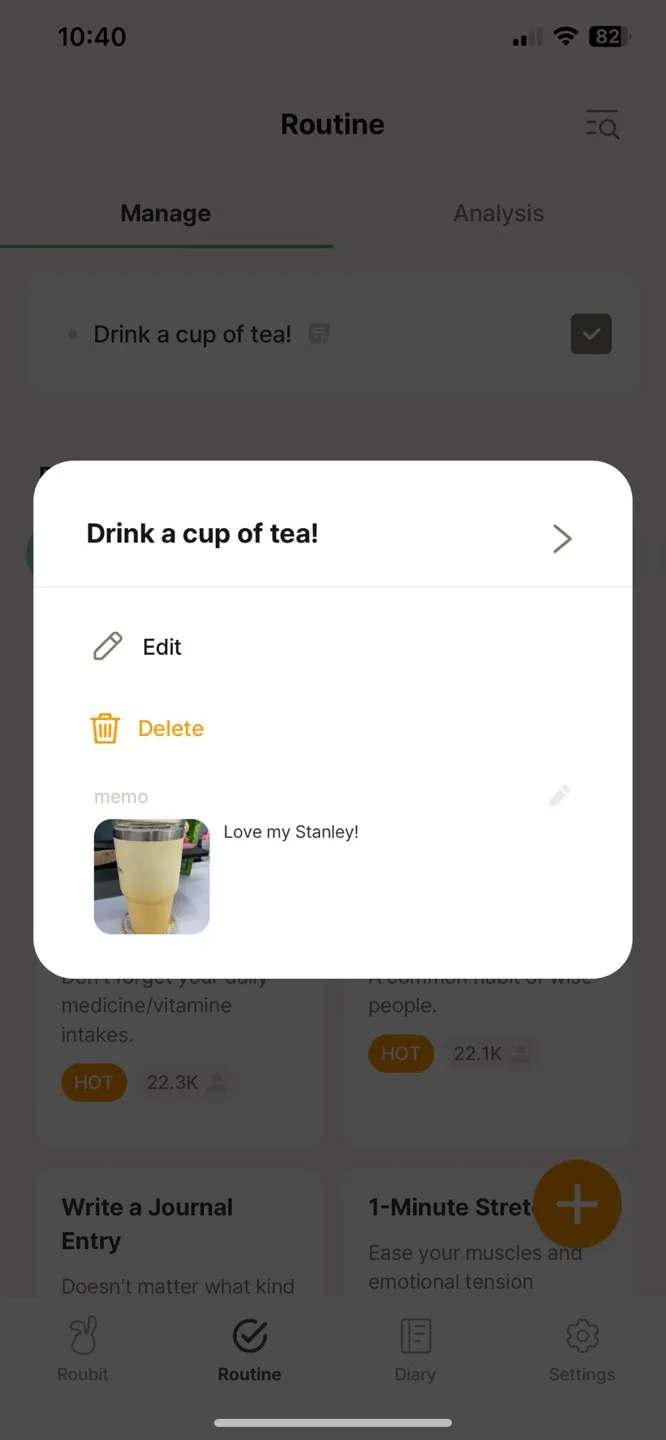Edit the memo with pencil icon
The image size is (666, 1440).
pos(560,796)
